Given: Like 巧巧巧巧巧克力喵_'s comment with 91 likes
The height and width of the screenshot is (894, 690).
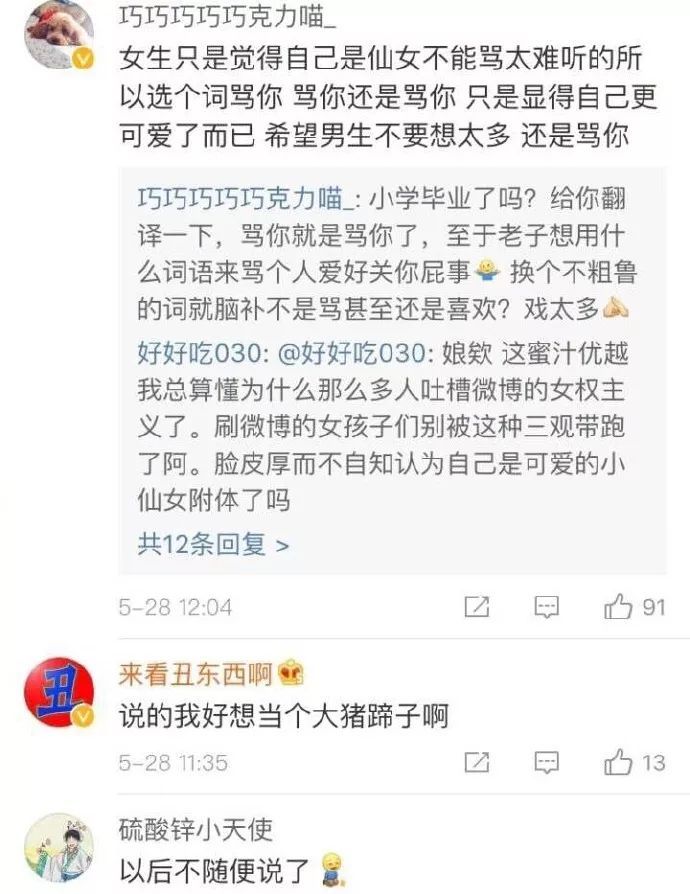Looking at the screenshot, I should [620, 607].
